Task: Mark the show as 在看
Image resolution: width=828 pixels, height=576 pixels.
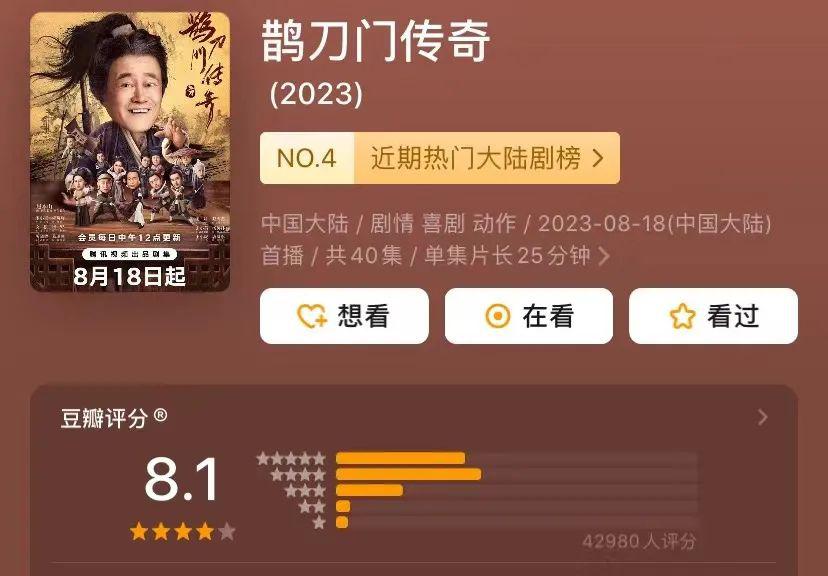Action: 528,316
